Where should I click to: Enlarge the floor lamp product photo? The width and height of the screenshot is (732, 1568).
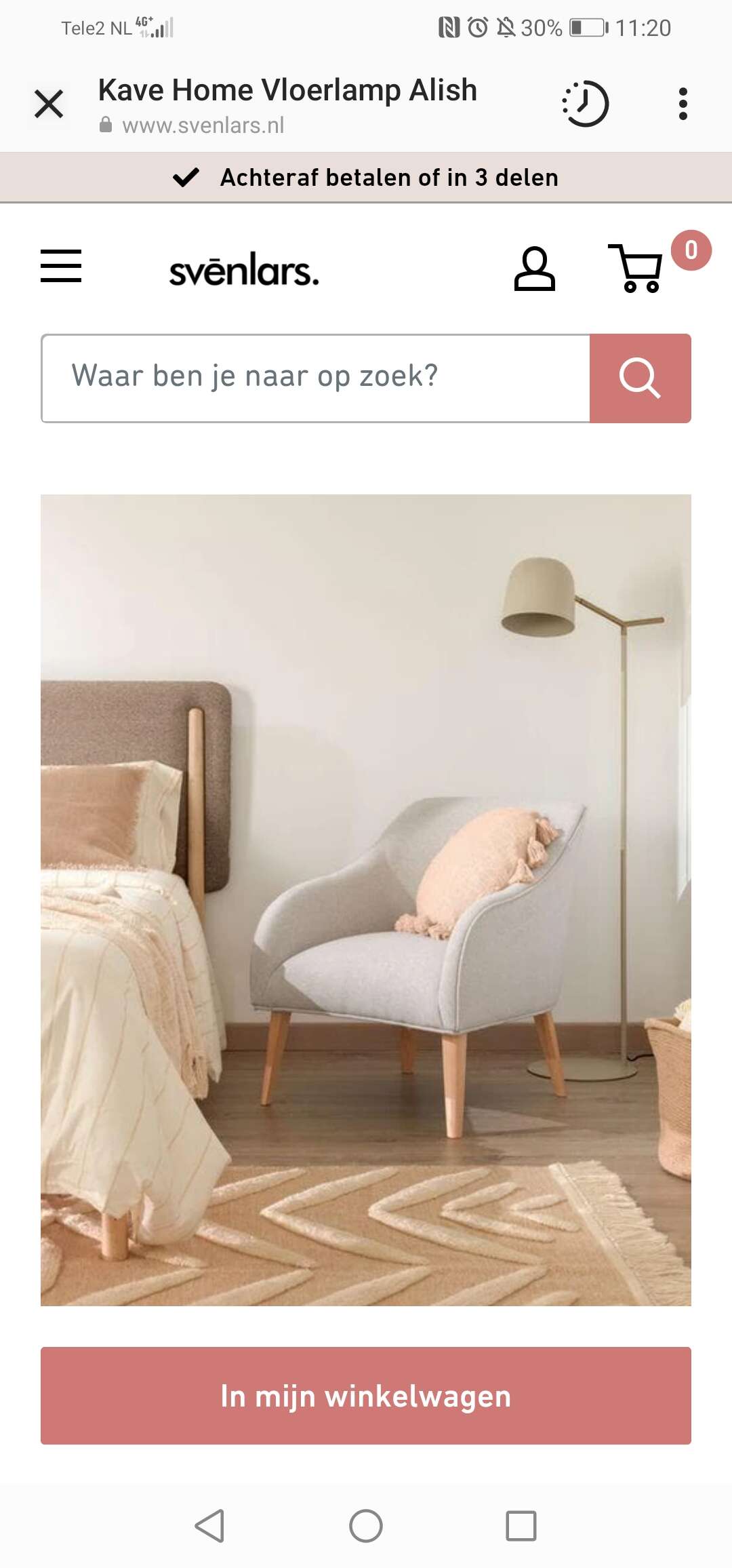[366, 900]
